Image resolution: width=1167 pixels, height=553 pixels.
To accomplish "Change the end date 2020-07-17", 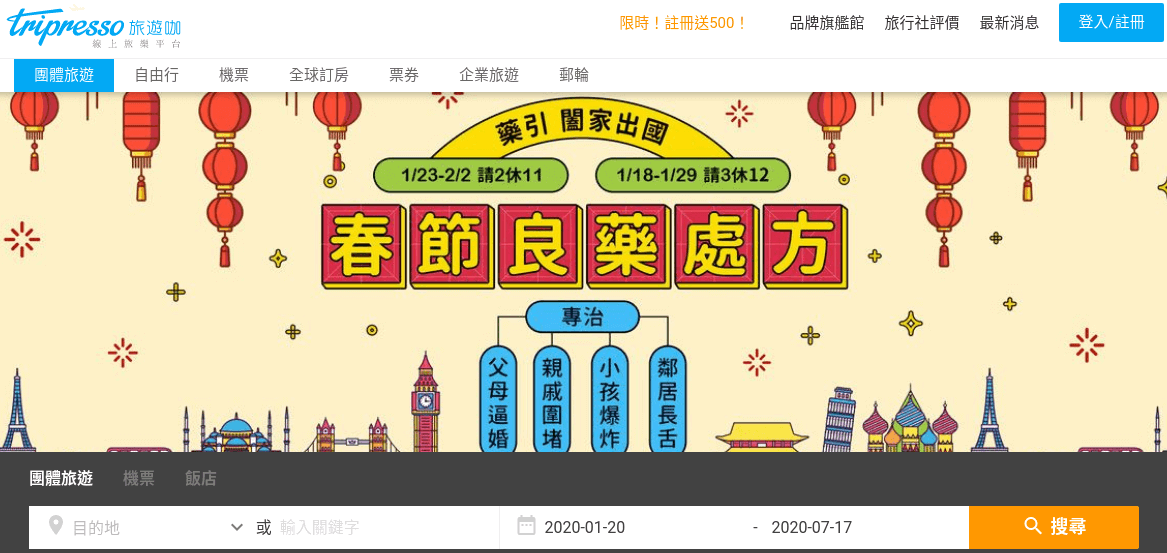I will pyautogui.click(x=812, y=527).
